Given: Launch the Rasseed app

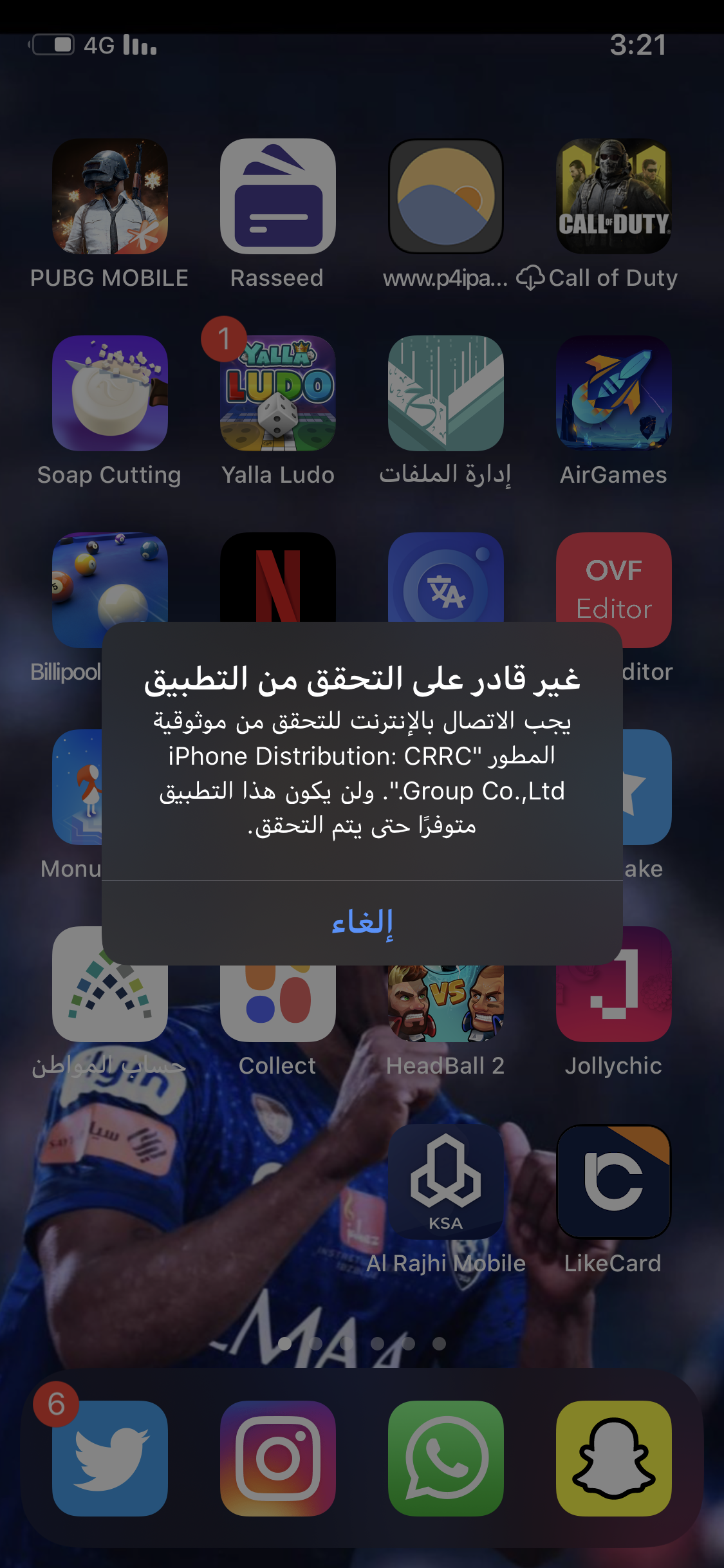Looking at the screenshot, I should [277, 196].
